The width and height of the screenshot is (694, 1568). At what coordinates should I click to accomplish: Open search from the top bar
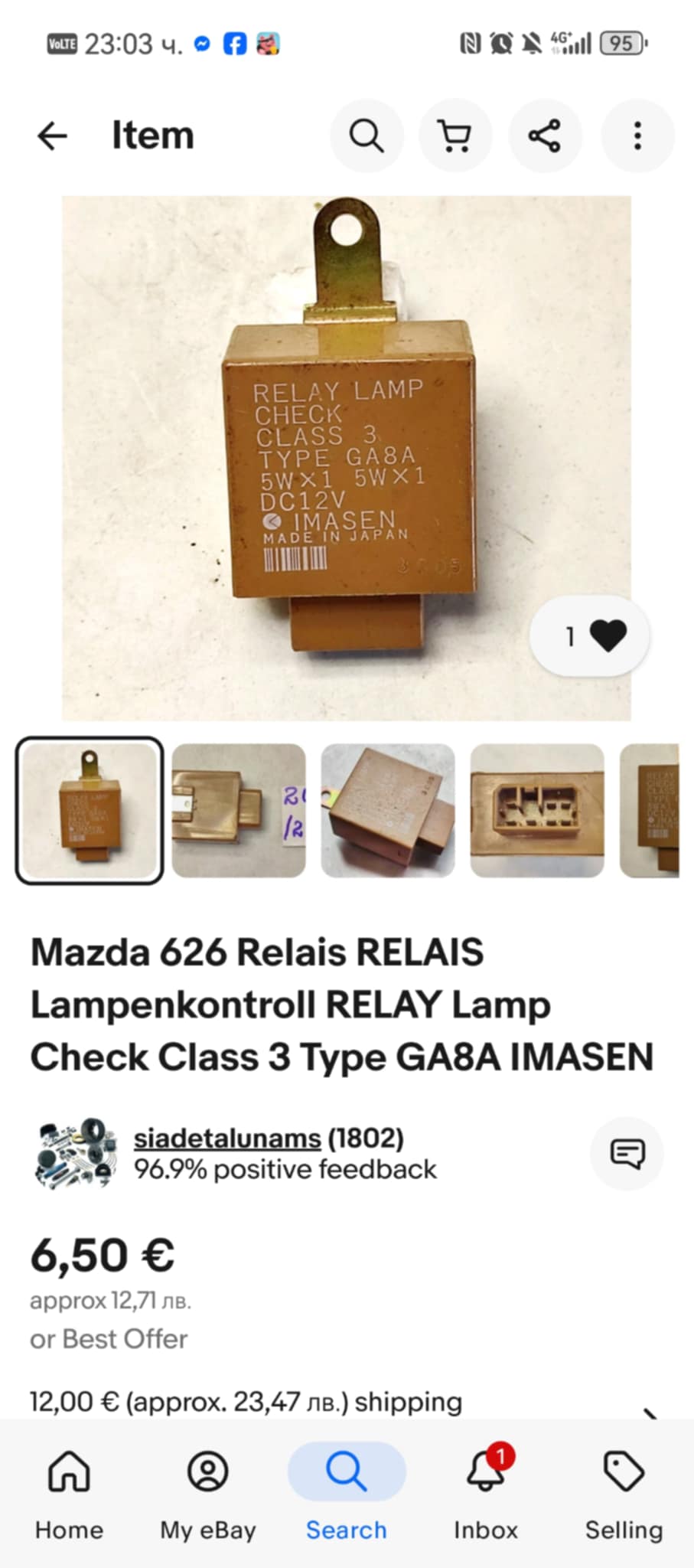[x=367, y=136]
